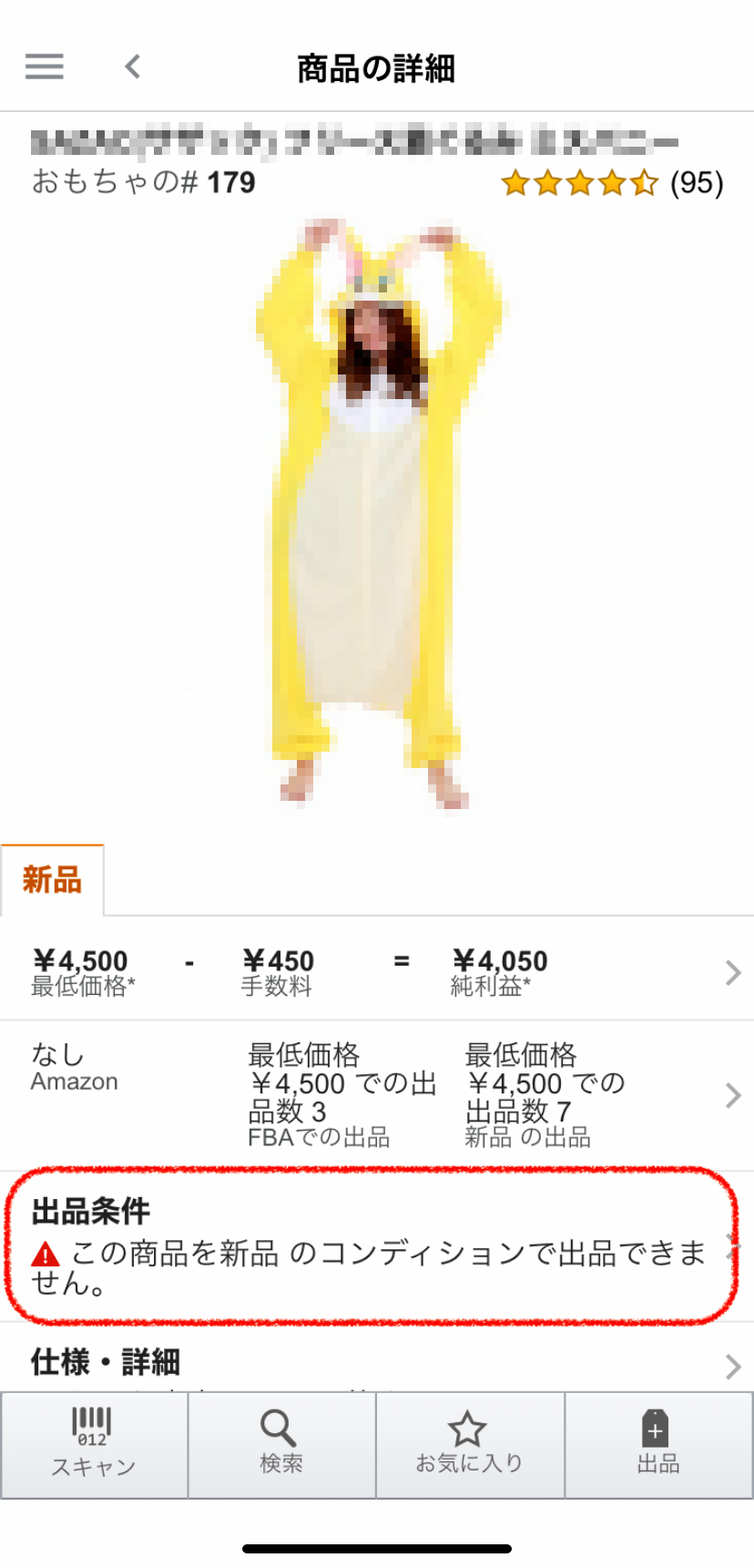
Task: Go back with the arrow icon
Action: [x=133, y=67]
